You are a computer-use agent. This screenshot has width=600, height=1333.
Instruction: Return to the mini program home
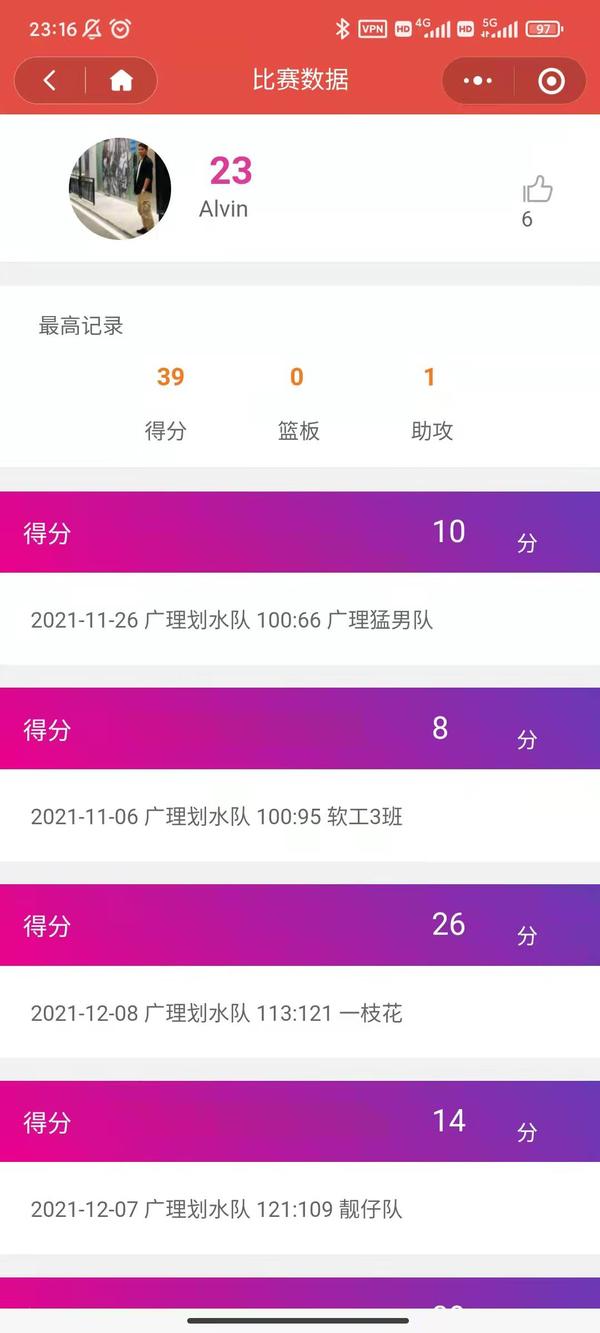(121, 81)
